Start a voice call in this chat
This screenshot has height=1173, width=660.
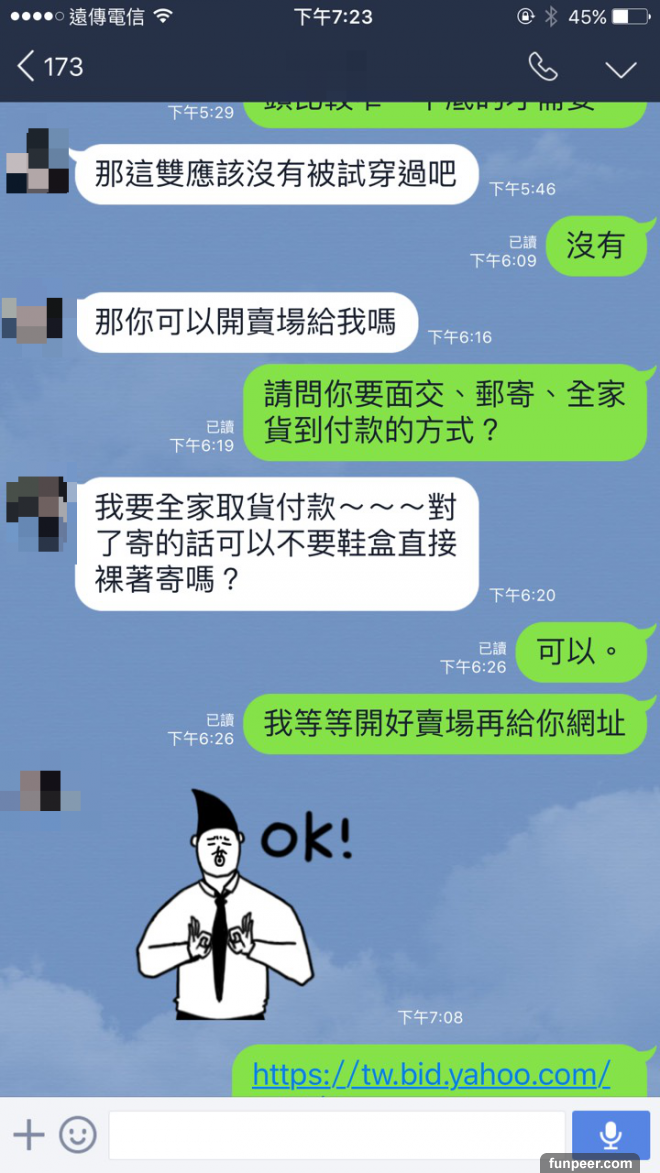[543, 67]
